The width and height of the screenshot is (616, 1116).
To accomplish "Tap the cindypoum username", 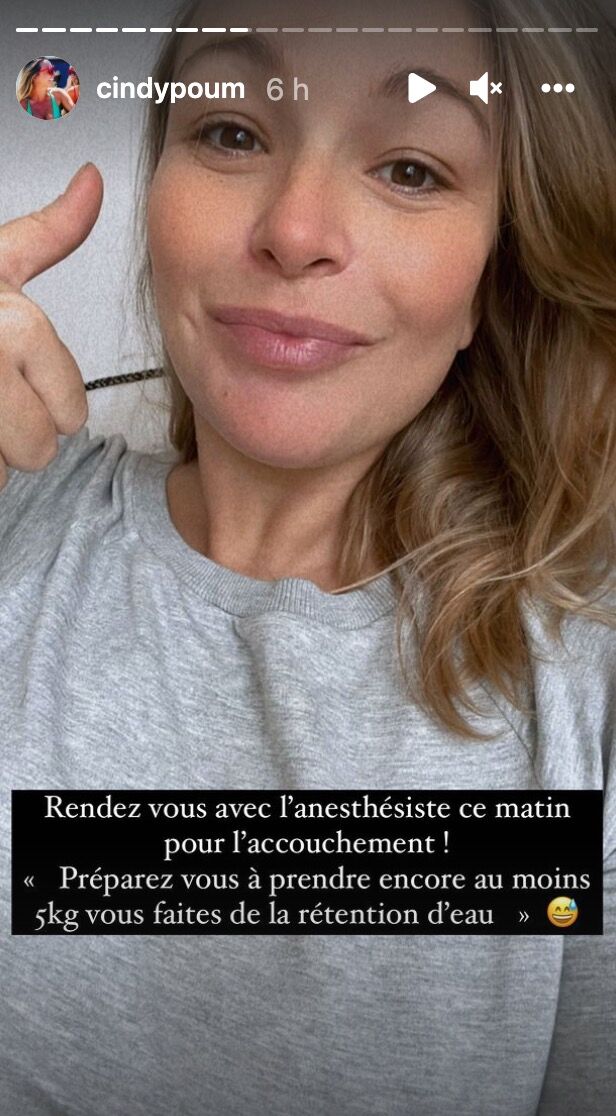I will pos(170,89).
